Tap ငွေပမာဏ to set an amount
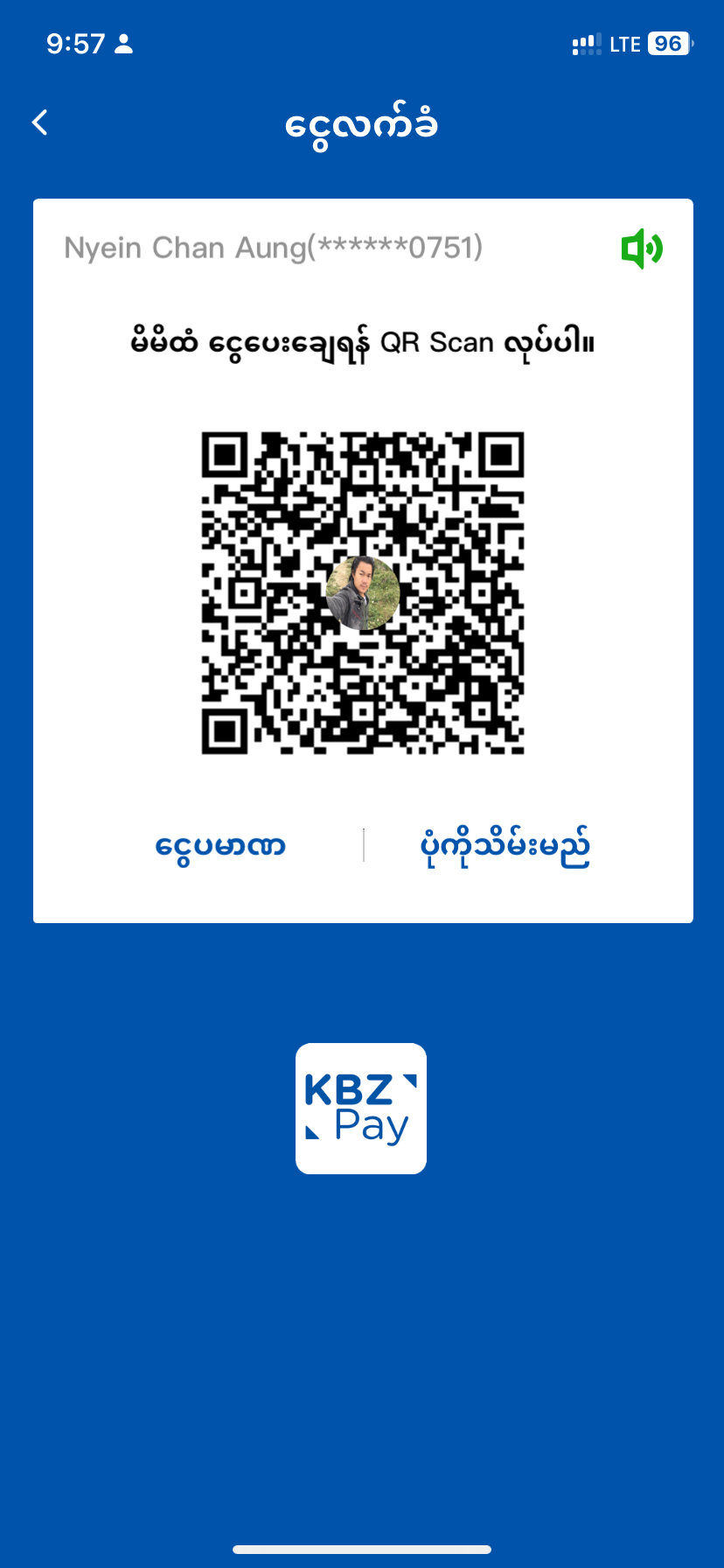 [x=220, y=846]
